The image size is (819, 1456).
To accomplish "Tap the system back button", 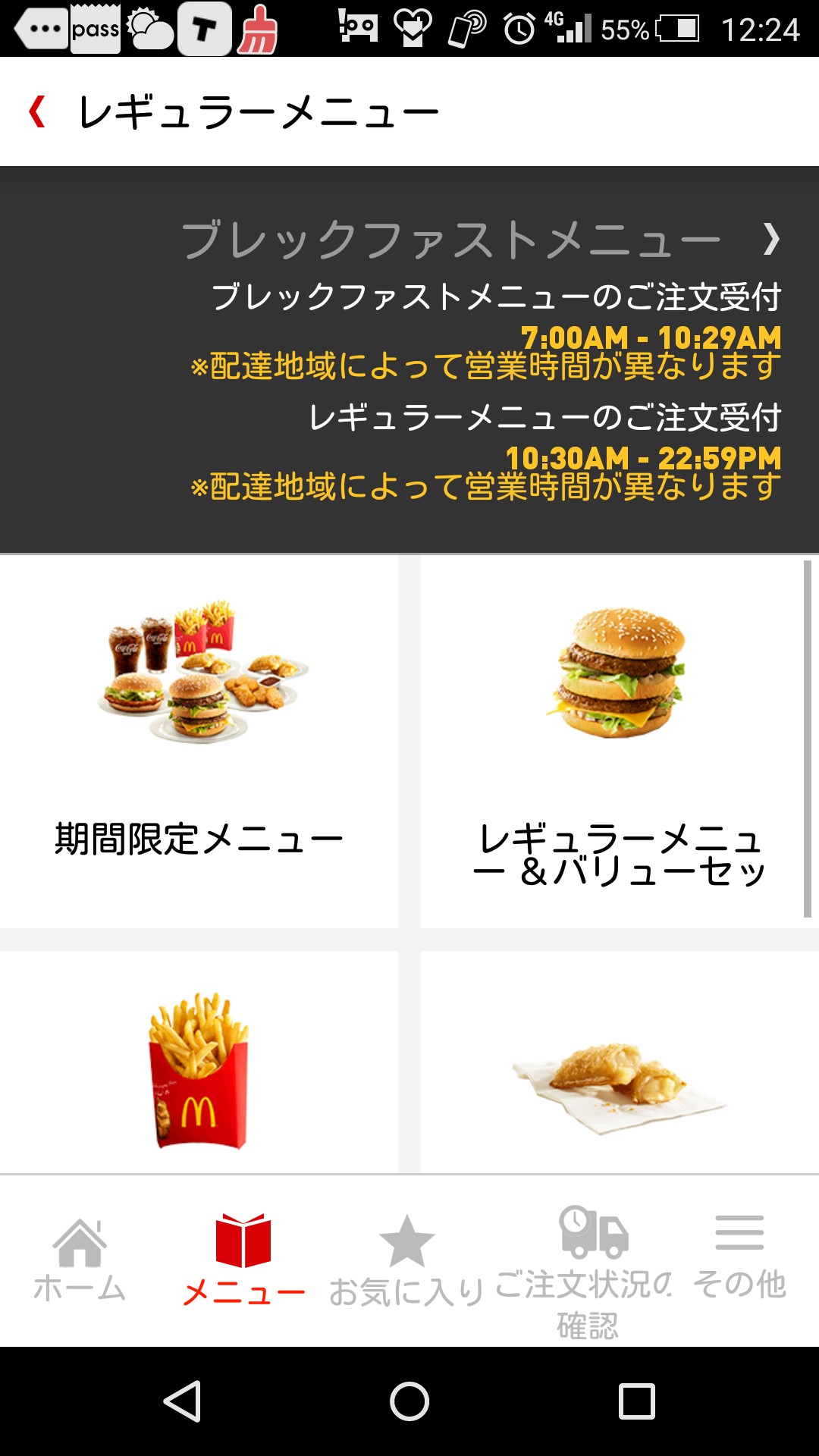I will pyautogui.click(x=183, y=1401).
